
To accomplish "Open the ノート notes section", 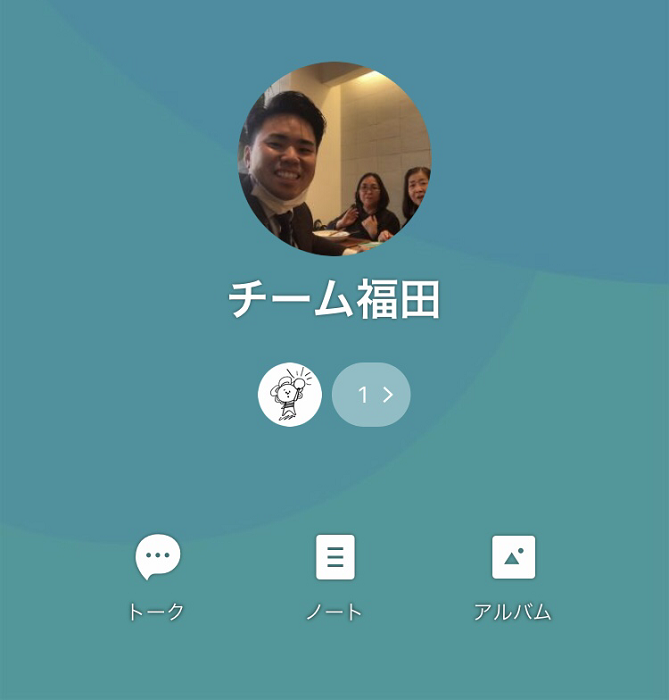I will [x=335, y=575].
